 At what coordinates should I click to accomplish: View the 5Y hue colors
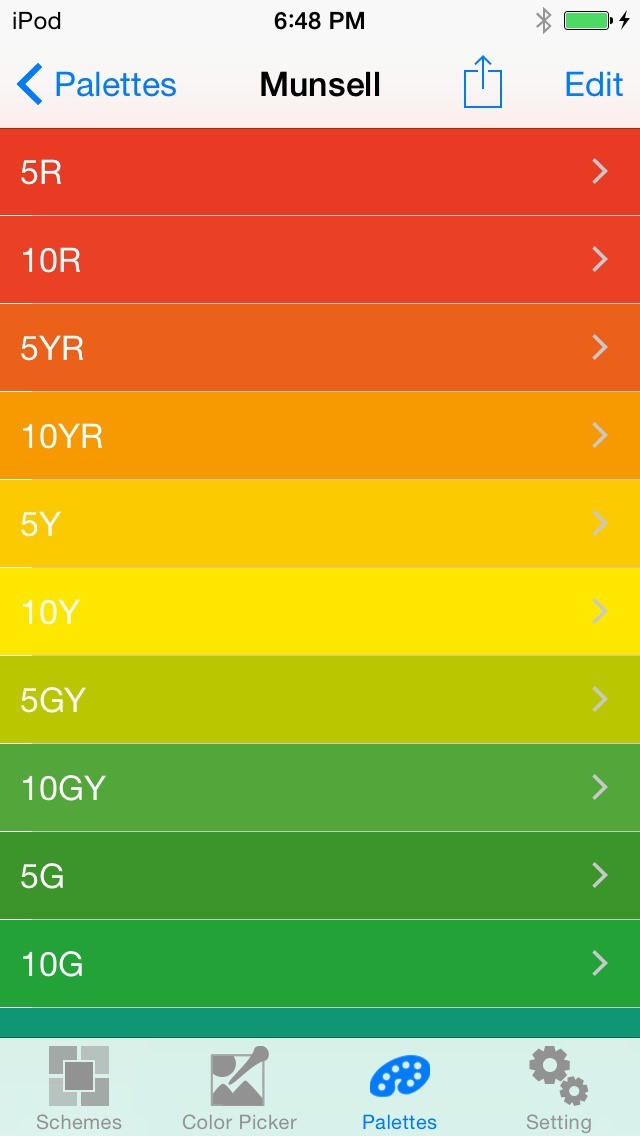point(320,524)
